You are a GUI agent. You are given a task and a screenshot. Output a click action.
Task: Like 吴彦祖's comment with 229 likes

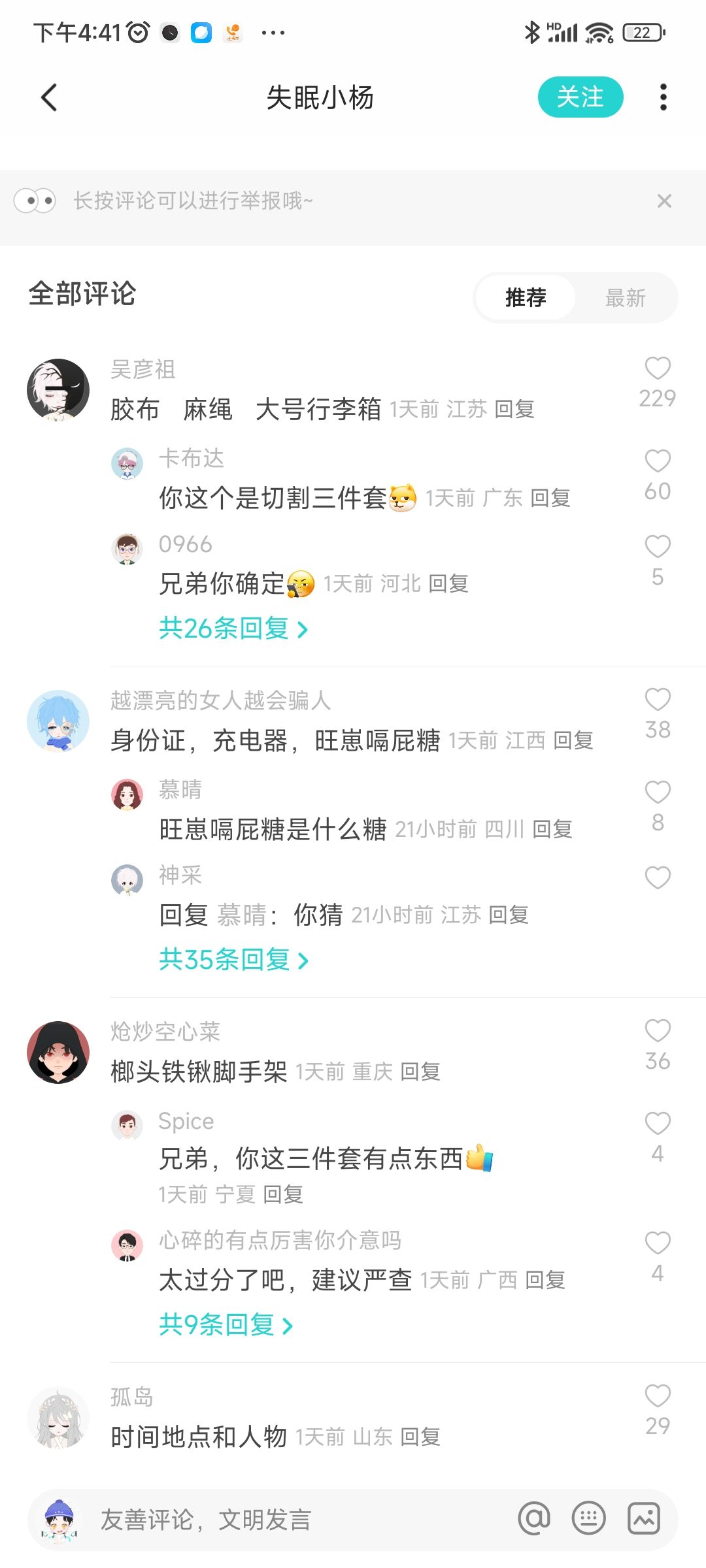pyautogui.click(x=658, y=369)
